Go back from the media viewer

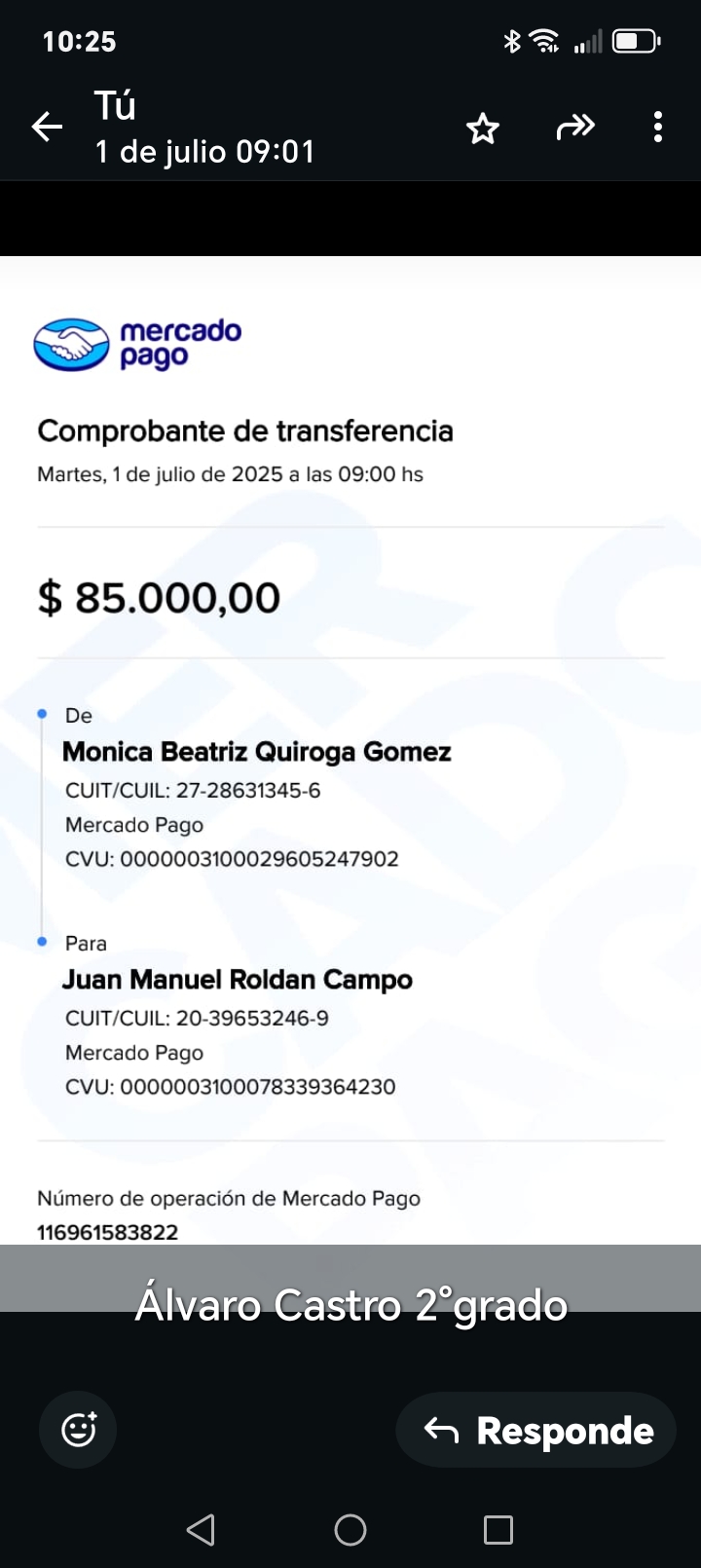47,127
